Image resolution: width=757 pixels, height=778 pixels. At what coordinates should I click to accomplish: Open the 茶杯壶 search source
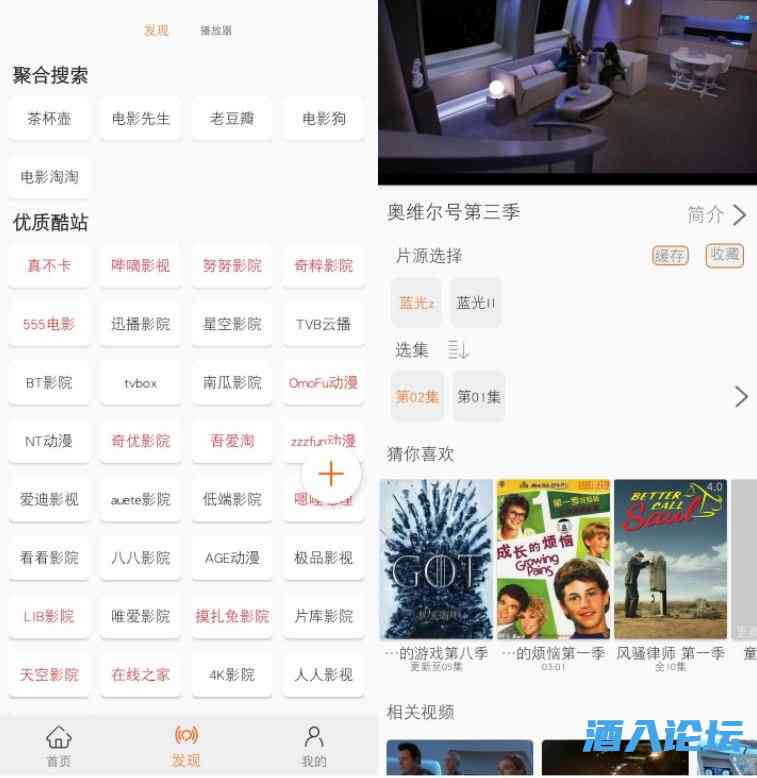[49, 119]
